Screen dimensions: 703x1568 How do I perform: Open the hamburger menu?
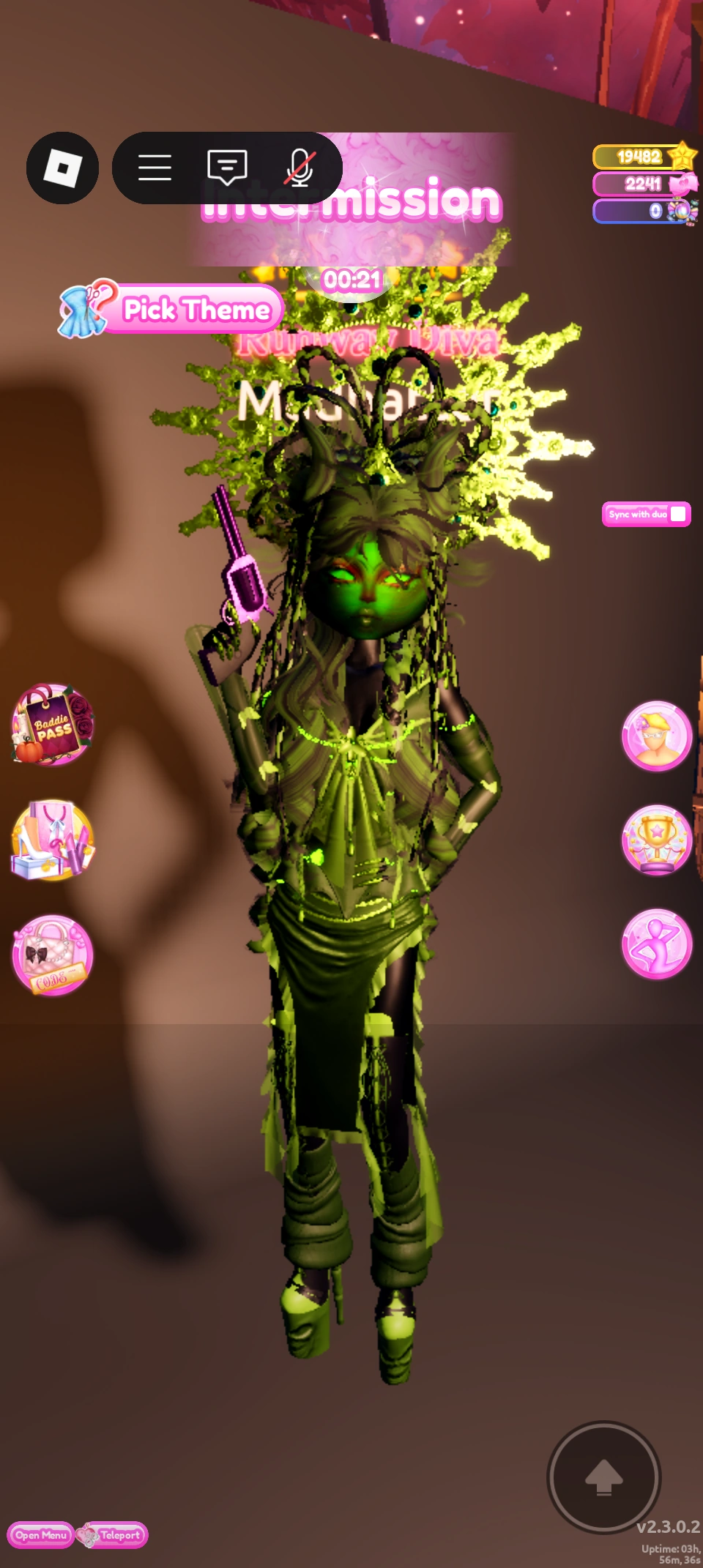pos(155,168)
